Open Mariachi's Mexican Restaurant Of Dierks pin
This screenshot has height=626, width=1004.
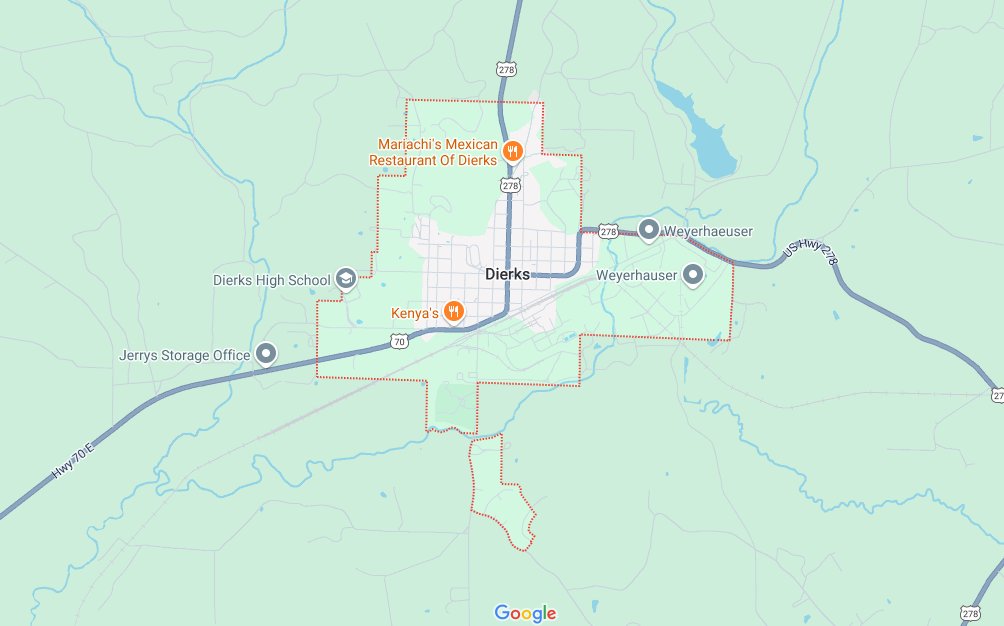point(512,152)
